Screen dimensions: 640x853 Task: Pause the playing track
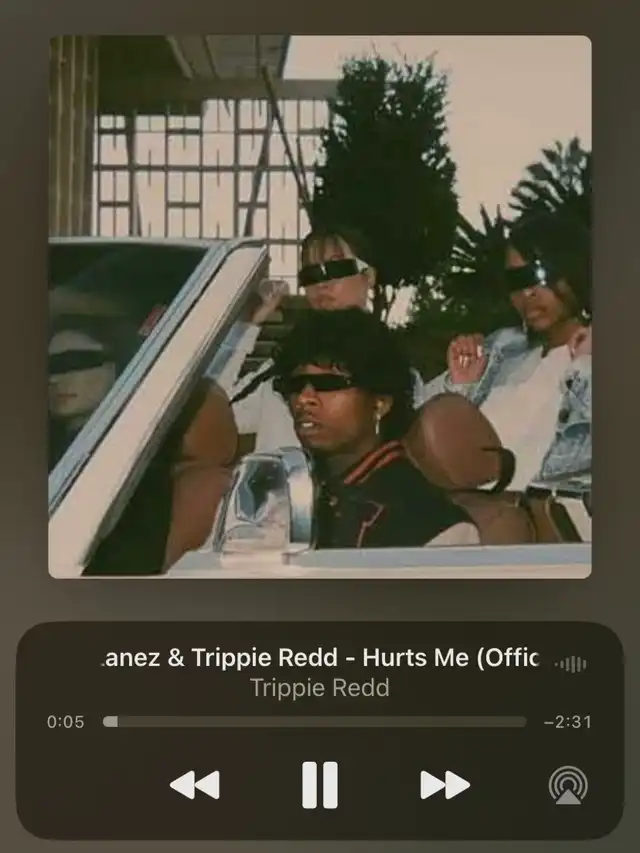click(x=320, y=785)
